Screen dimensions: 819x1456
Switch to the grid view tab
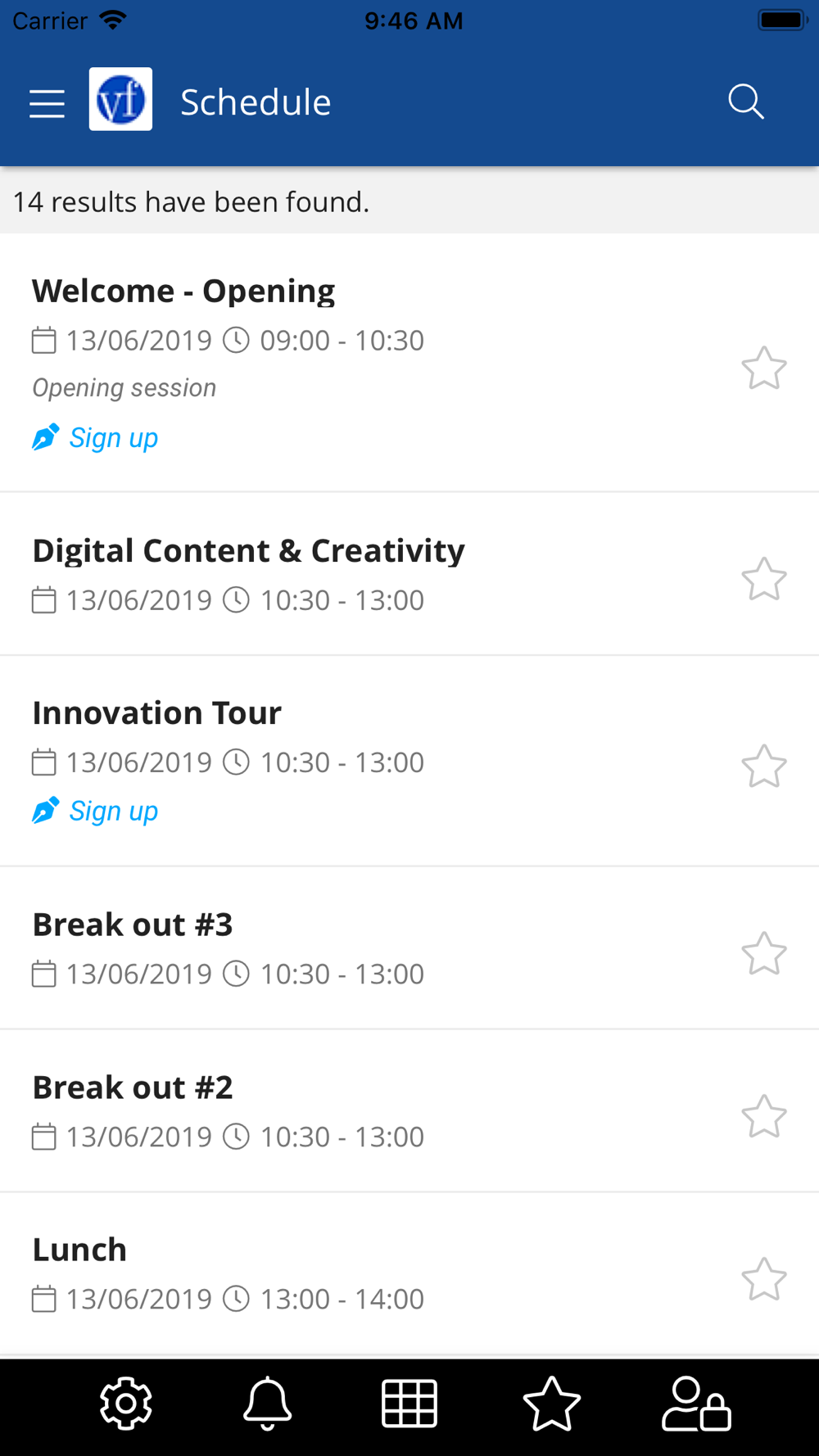click(x=409, y=1404)
